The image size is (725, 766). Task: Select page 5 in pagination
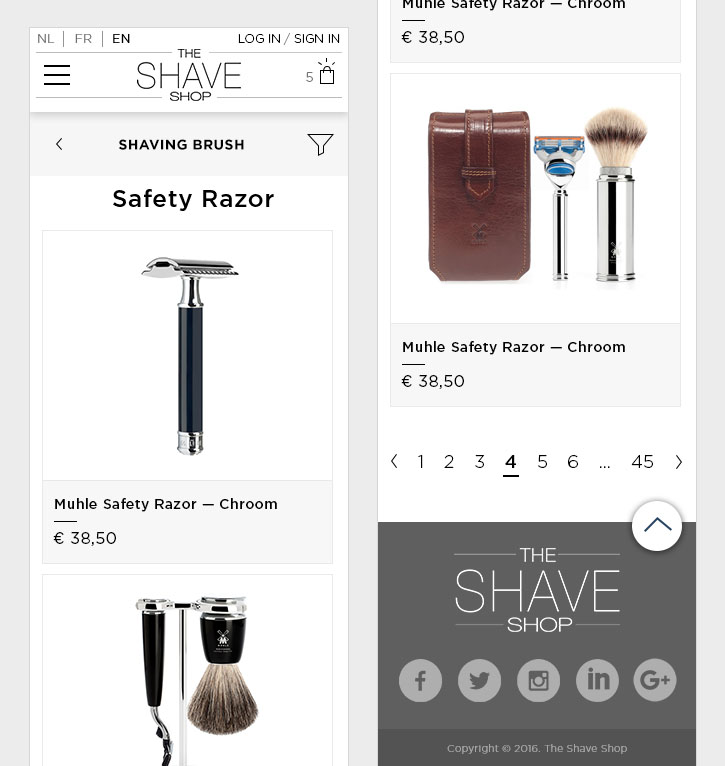pos(542,462)
